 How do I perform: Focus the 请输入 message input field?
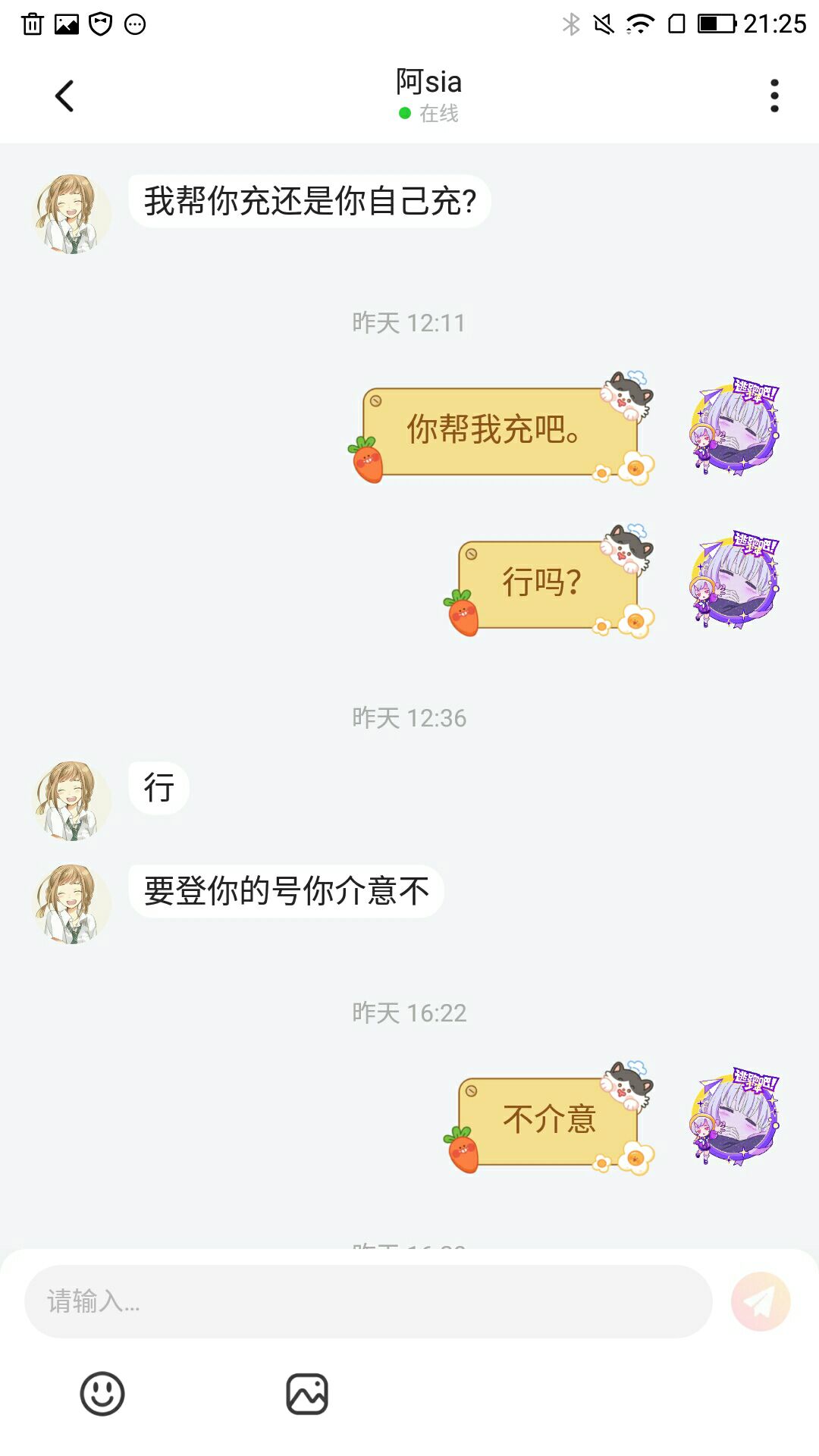369,1301
